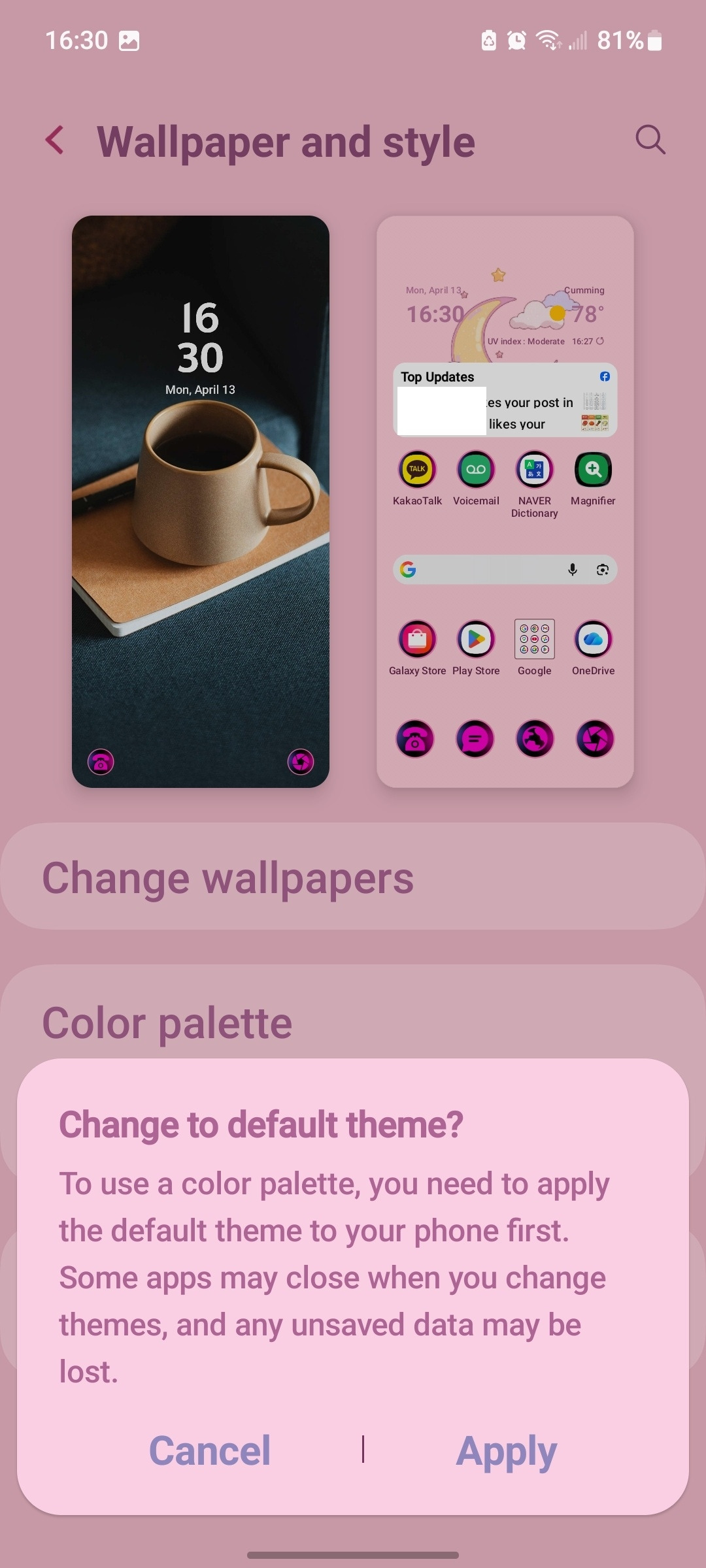The width and height of the screenshot is (706, 1568).
Task: Tap the Voicemail icon on the home preview
Action: click(x=475, y=469)
